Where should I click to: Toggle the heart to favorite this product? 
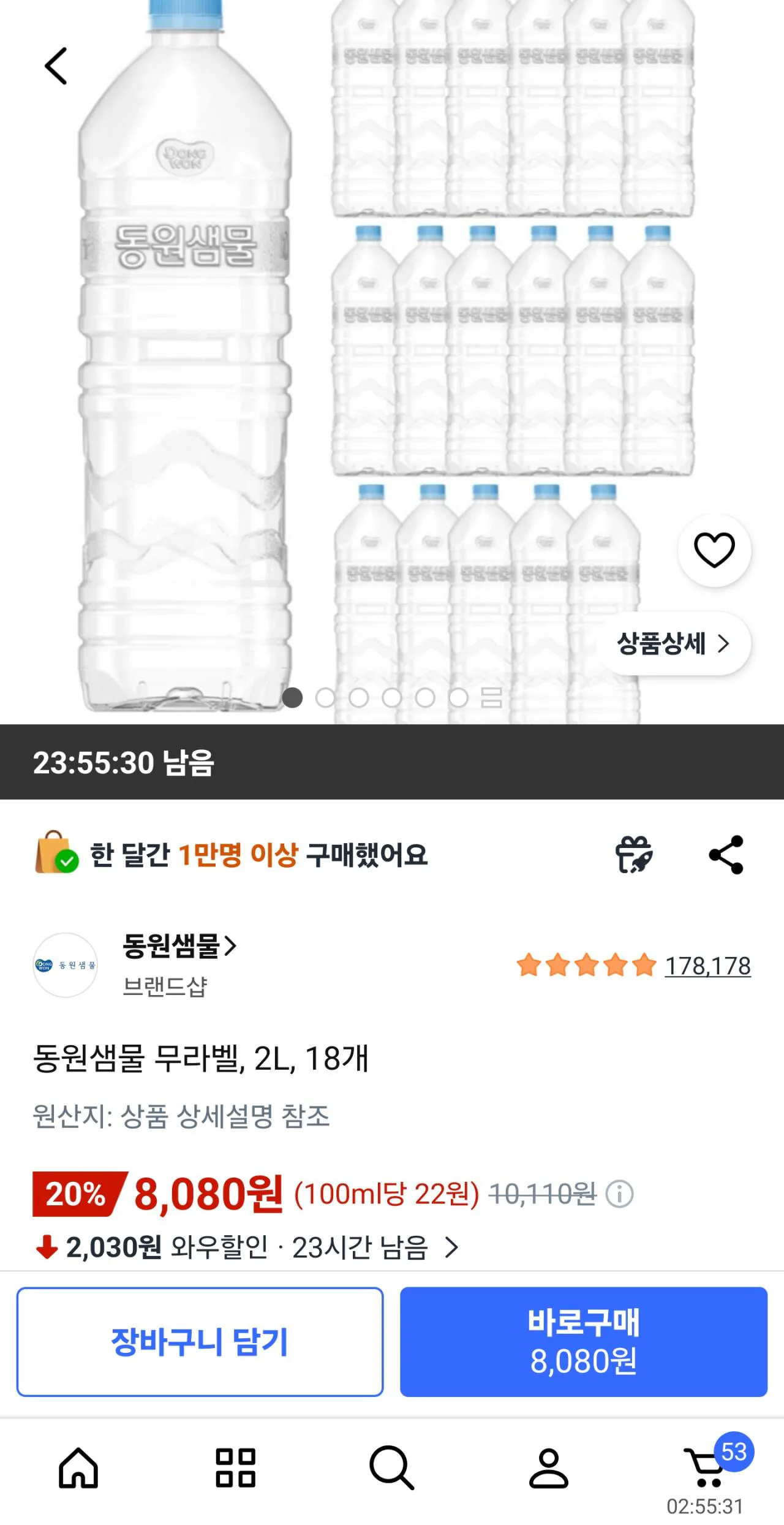(715, 551)
